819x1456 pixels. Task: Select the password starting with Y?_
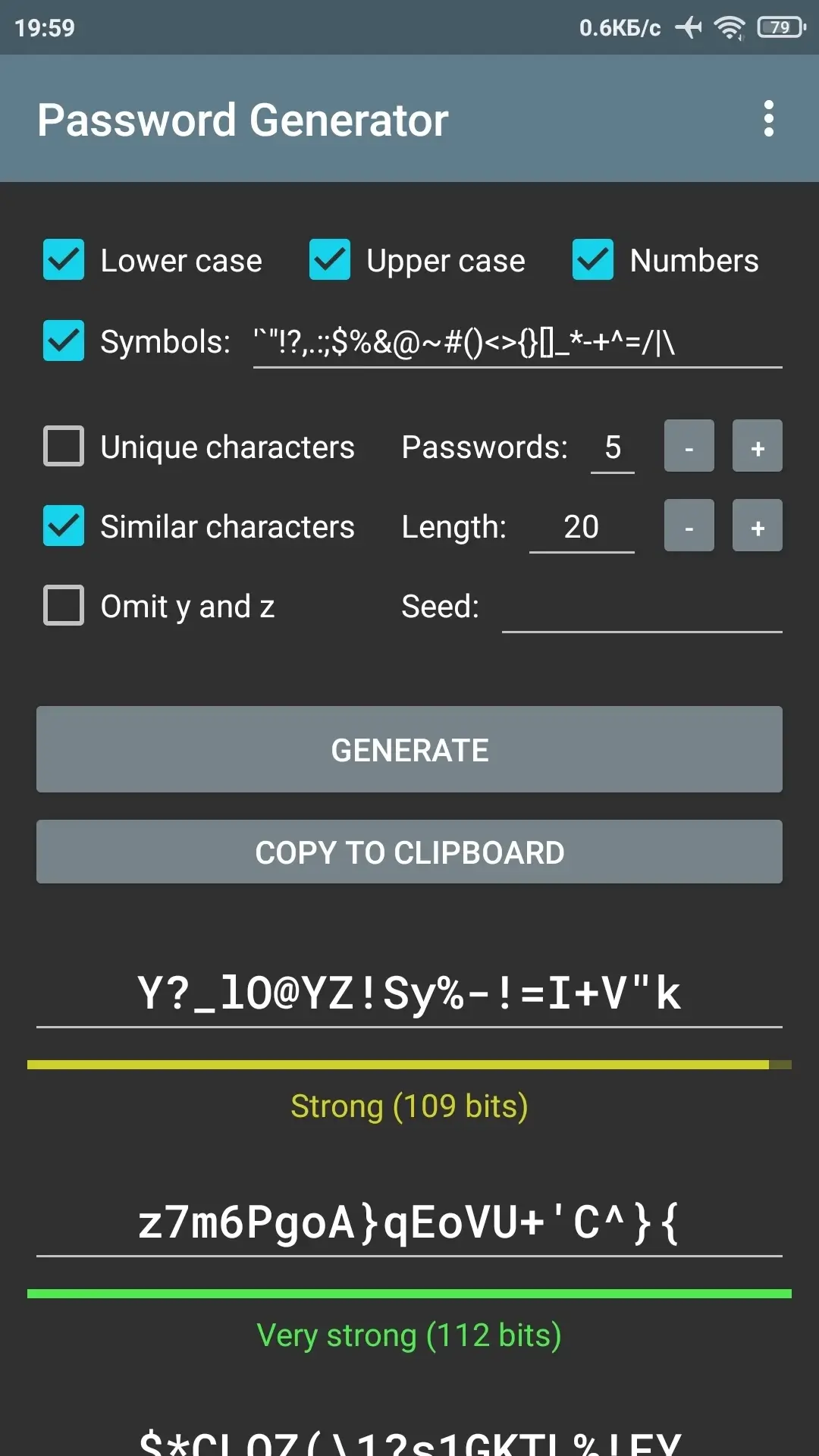(x=409, y=993)
